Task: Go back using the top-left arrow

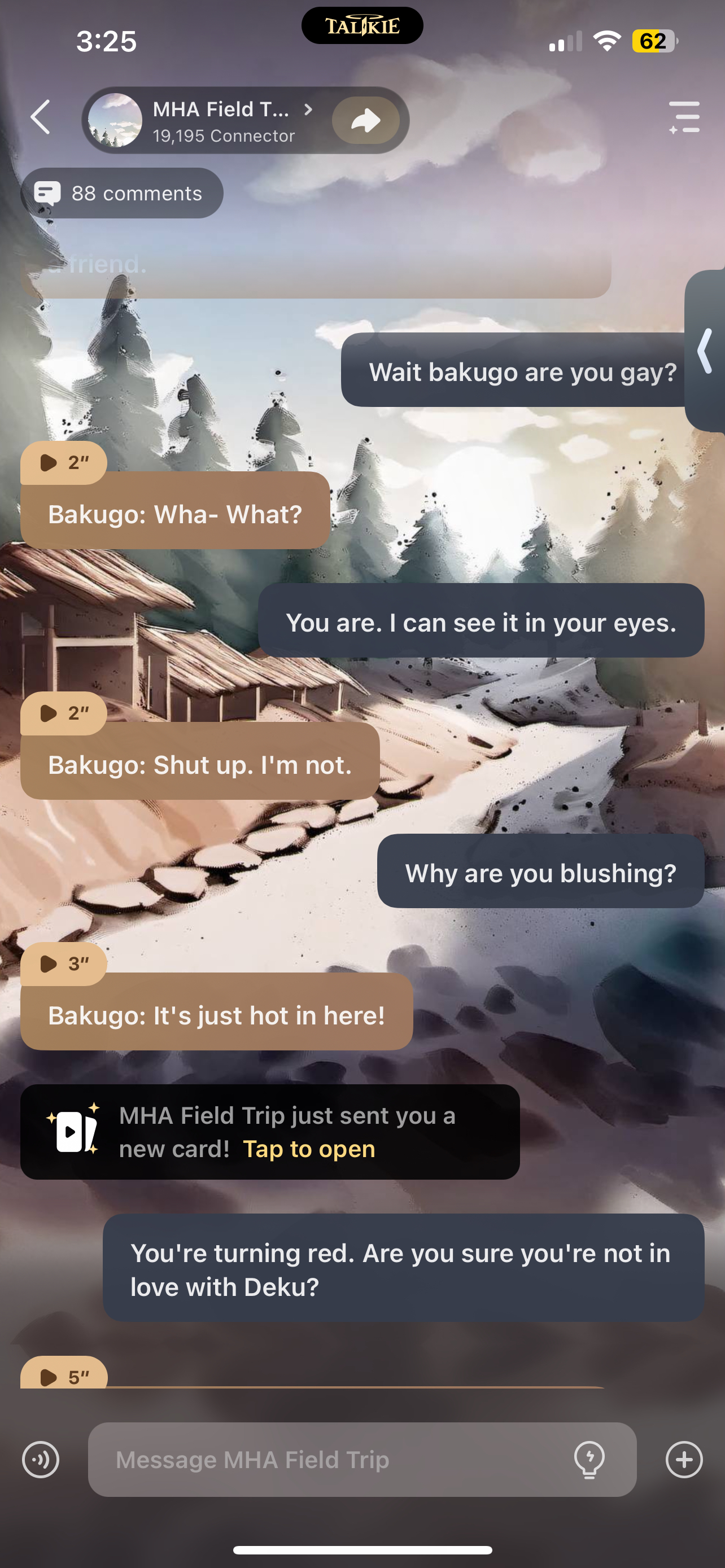Action: click(x=41, y=117)
